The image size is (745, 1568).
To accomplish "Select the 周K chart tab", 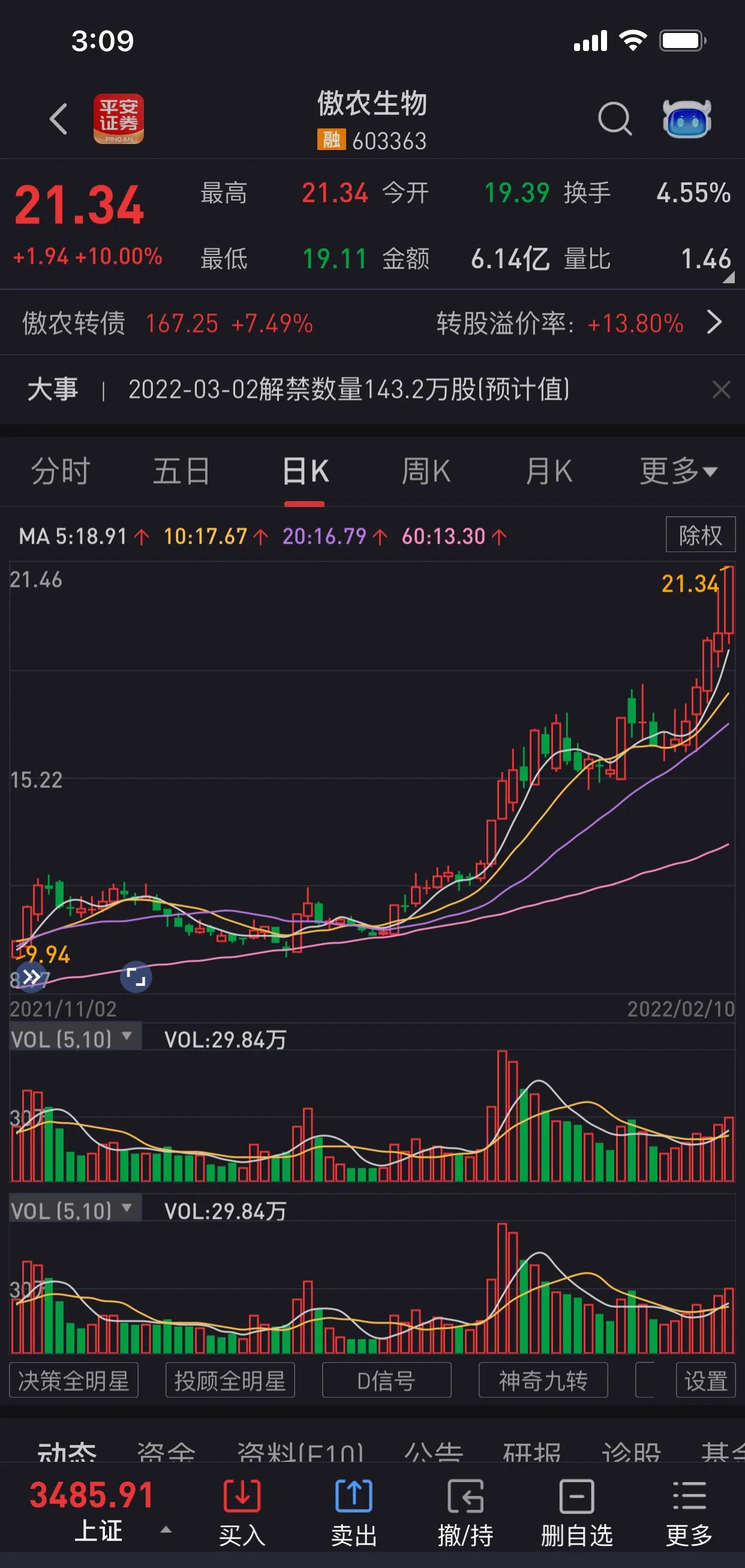I will point(426,471).
